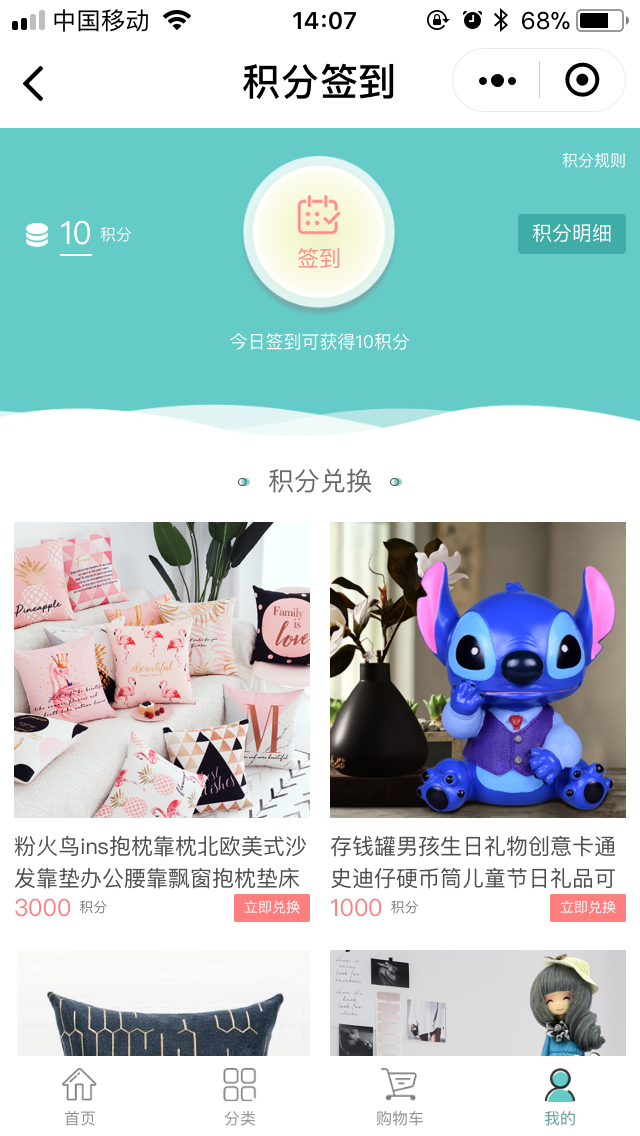Image resolution: width=640 pixels, height=1136 pixels.
Task: Open the navy blue cushion product
Action: click(162, 1003)
